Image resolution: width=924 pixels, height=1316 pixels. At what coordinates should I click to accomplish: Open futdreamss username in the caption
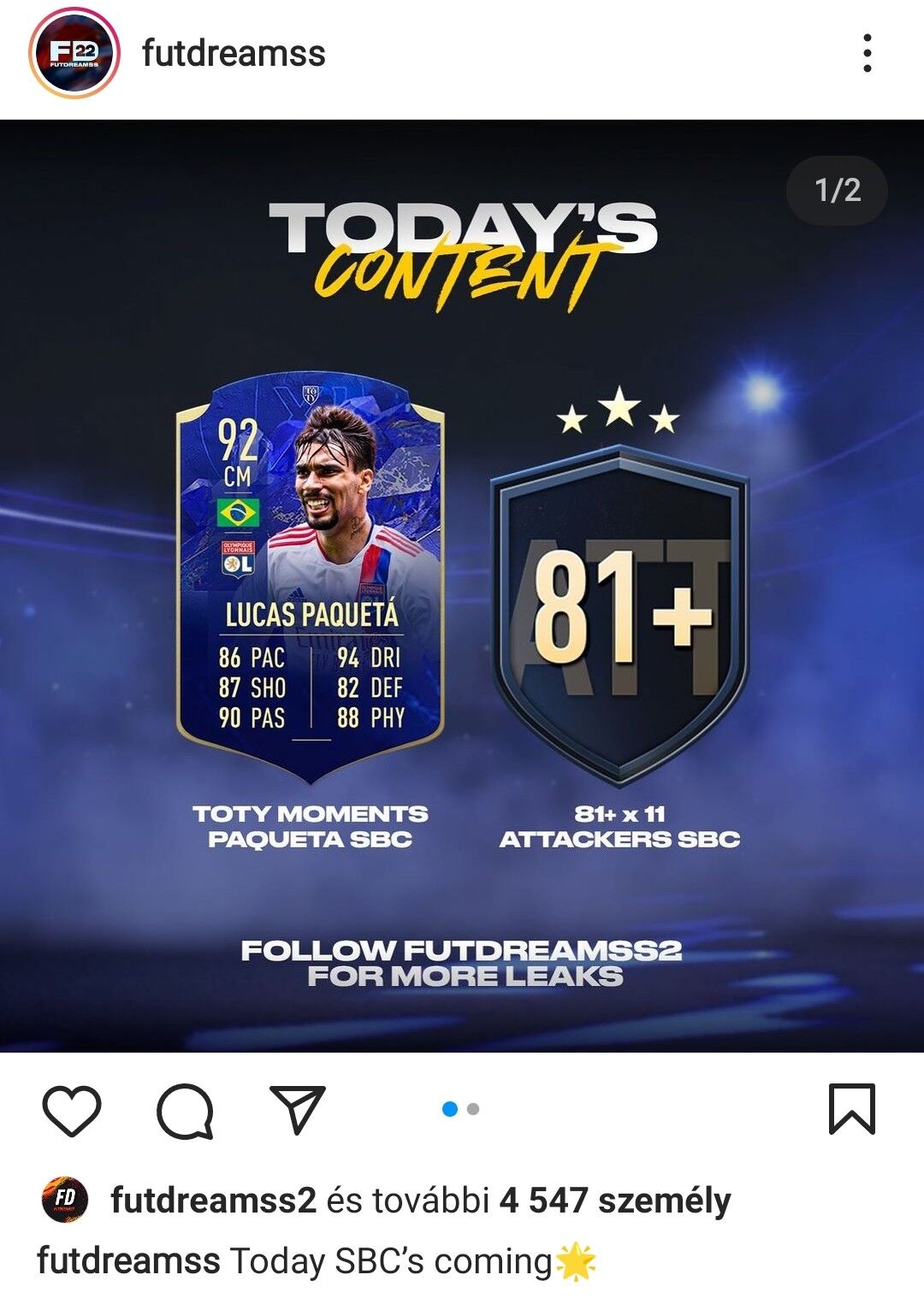(x=128, y=1261)
